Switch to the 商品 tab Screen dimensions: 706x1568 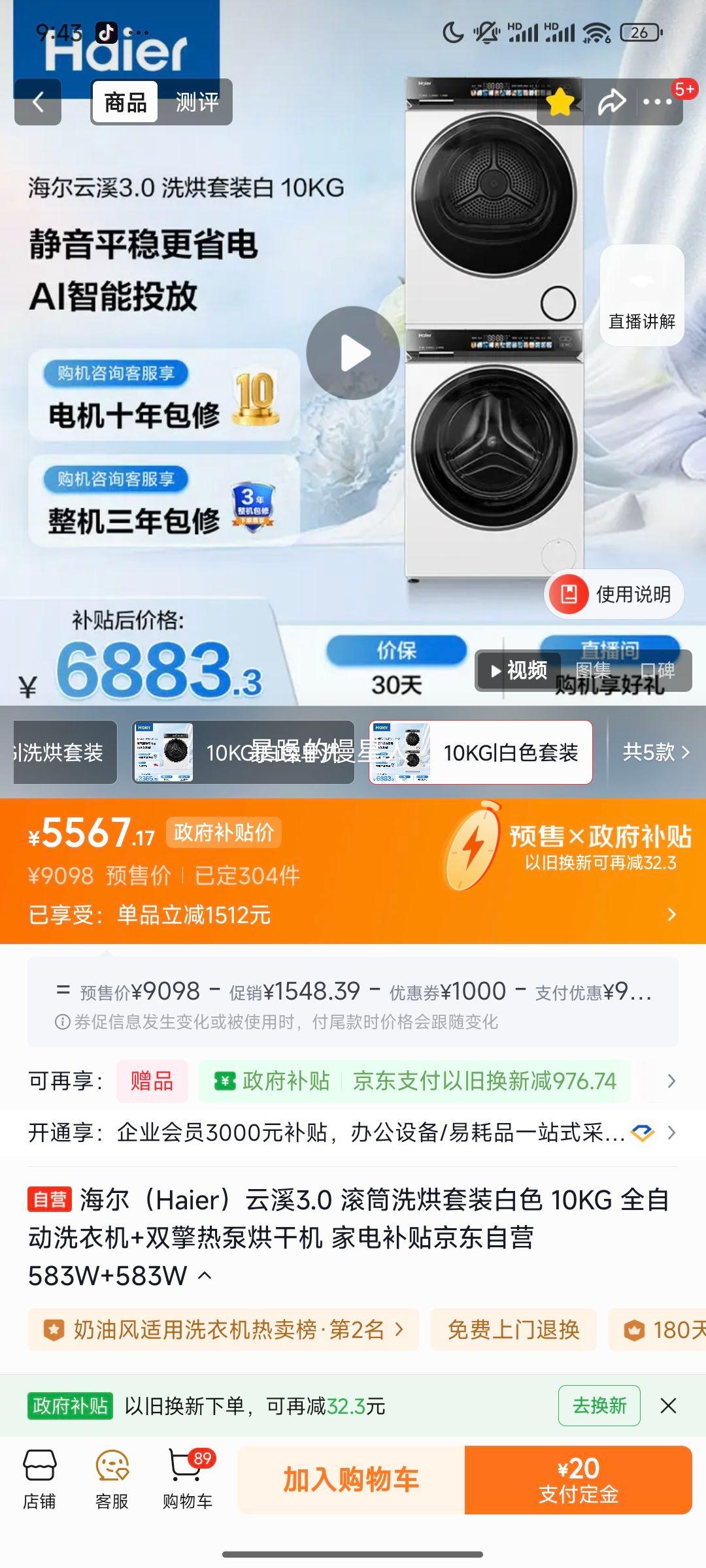pyautogui.click(x=125, y=102)
